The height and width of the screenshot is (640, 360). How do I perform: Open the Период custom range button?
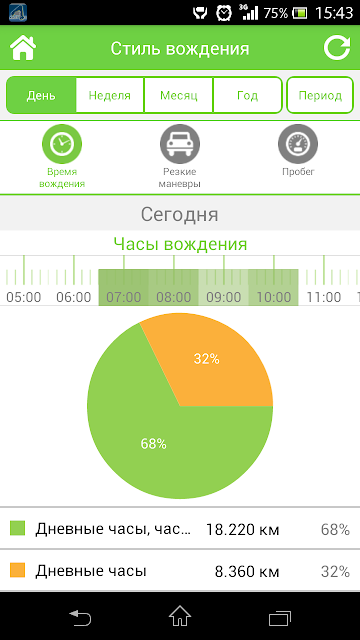[320, 96]
